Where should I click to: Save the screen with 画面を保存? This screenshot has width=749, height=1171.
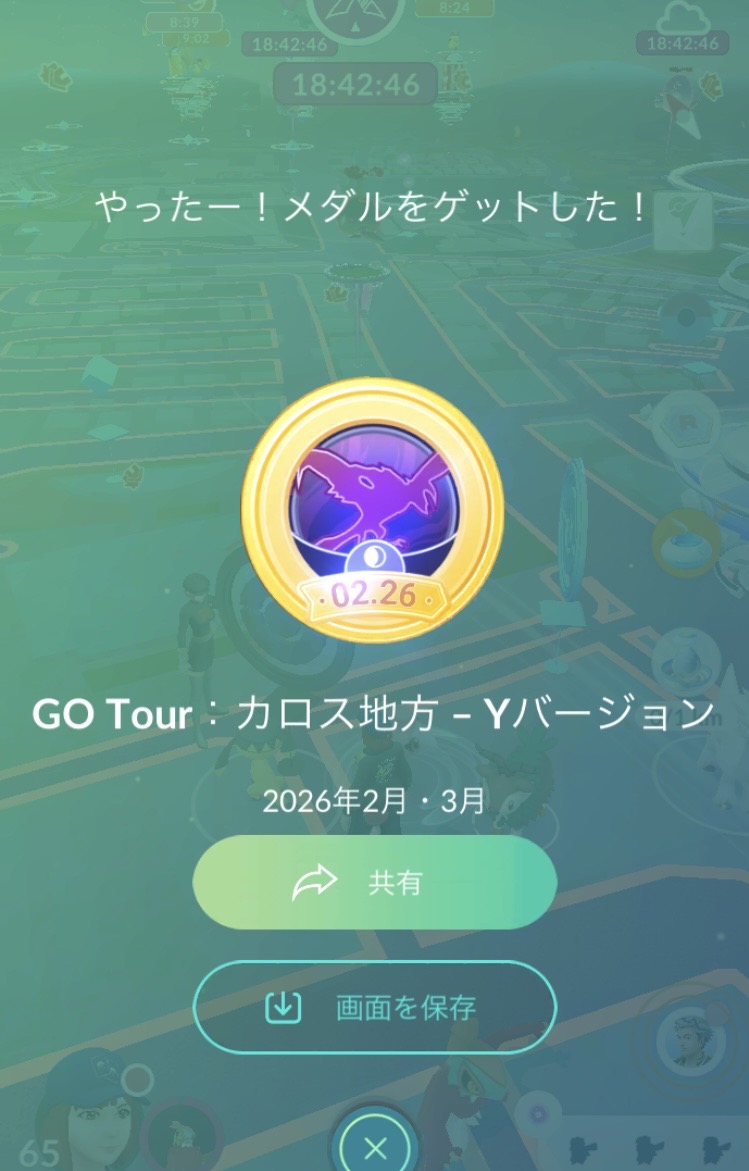tap(374, 1007)
